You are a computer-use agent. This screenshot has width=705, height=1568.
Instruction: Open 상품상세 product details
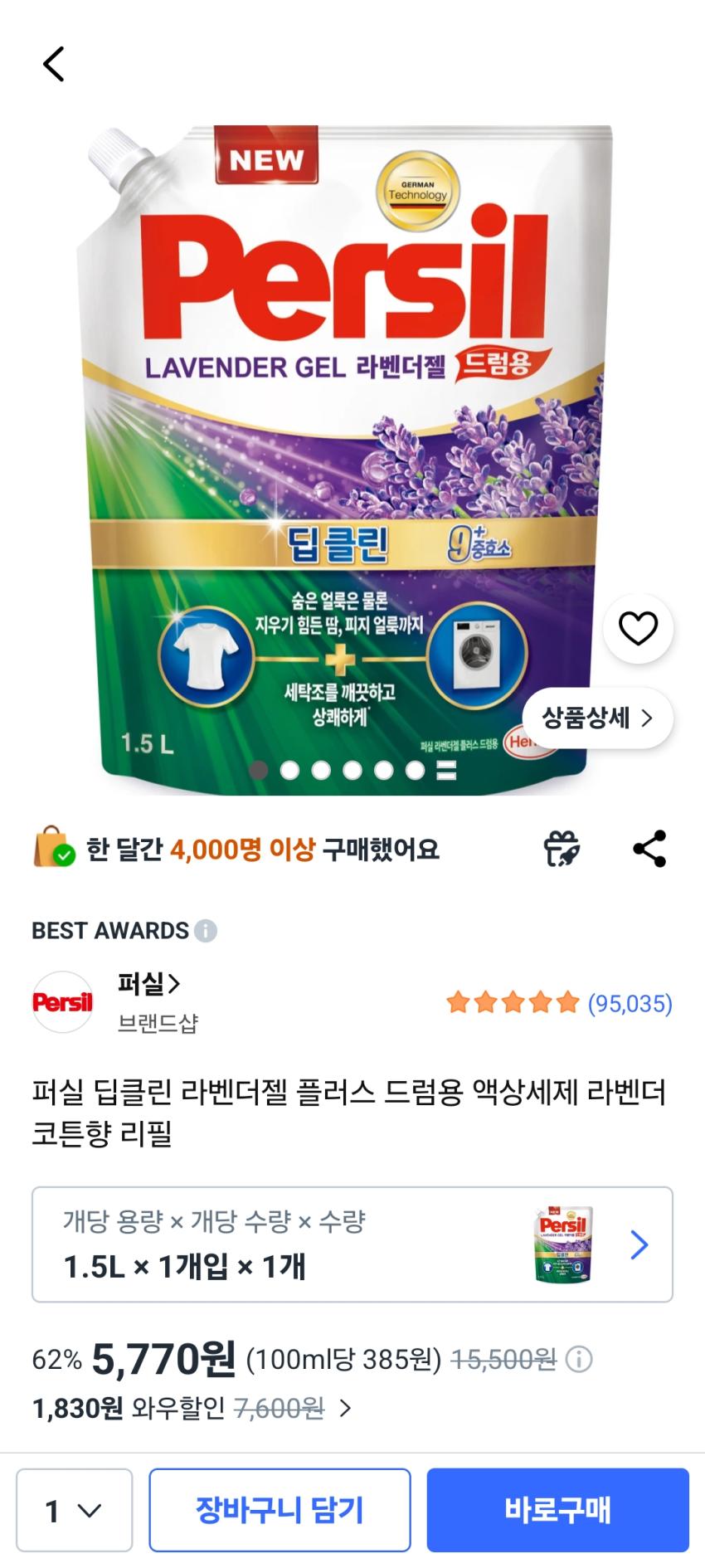coord(597,718)
